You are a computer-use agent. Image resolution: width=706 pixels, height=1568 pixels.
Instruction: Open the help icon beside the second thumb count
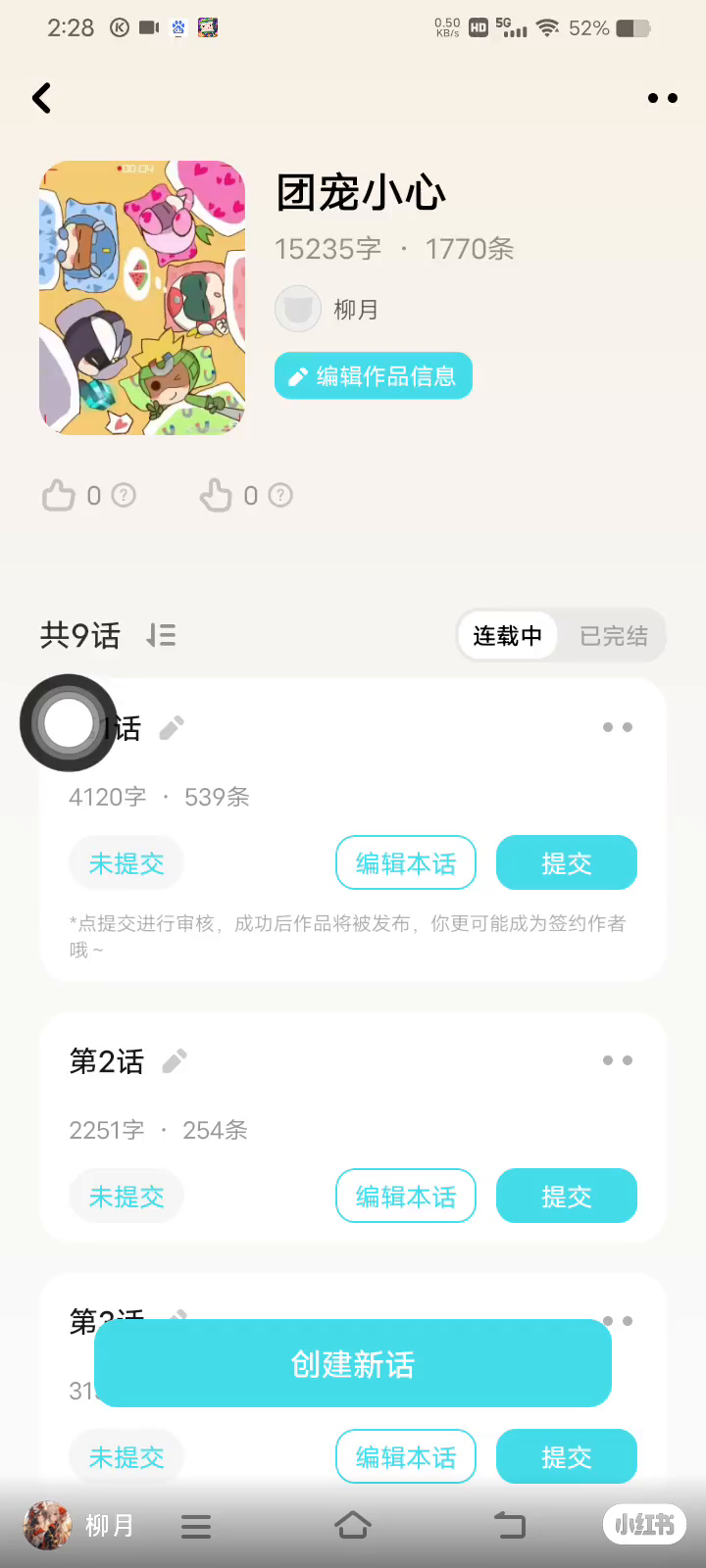[x=280, y=495]
